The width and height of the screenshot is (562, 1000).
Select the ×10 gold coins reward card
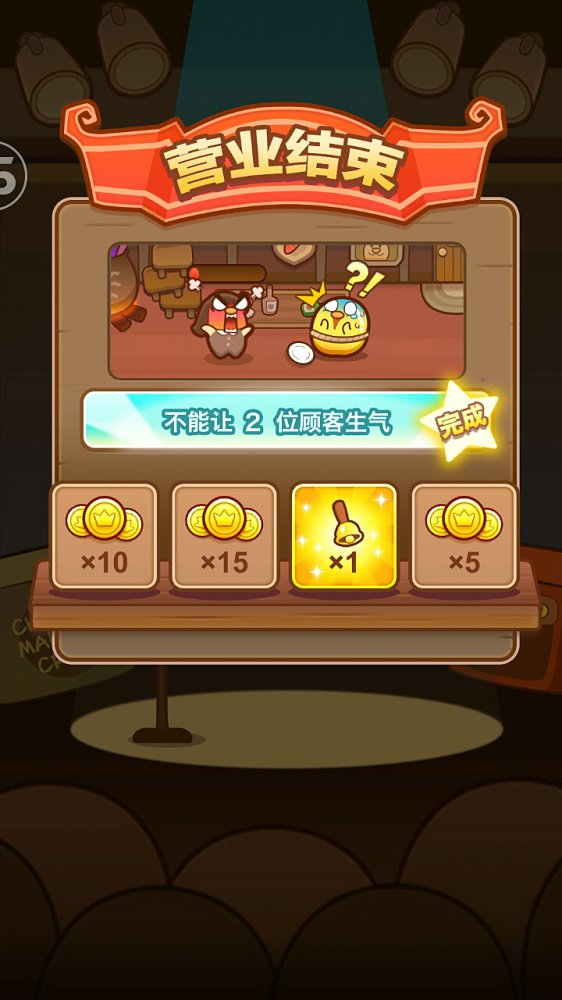pos(104,536)
